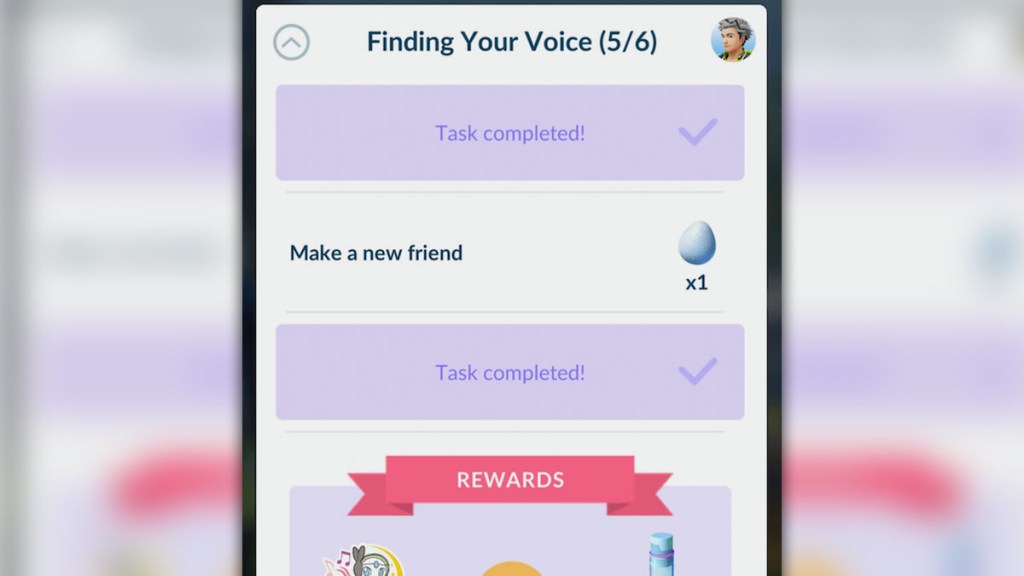This screenshot has width=1024, height=576.
Task: Collapse the Finding Your Voice panel
Action: coord(292,42)
